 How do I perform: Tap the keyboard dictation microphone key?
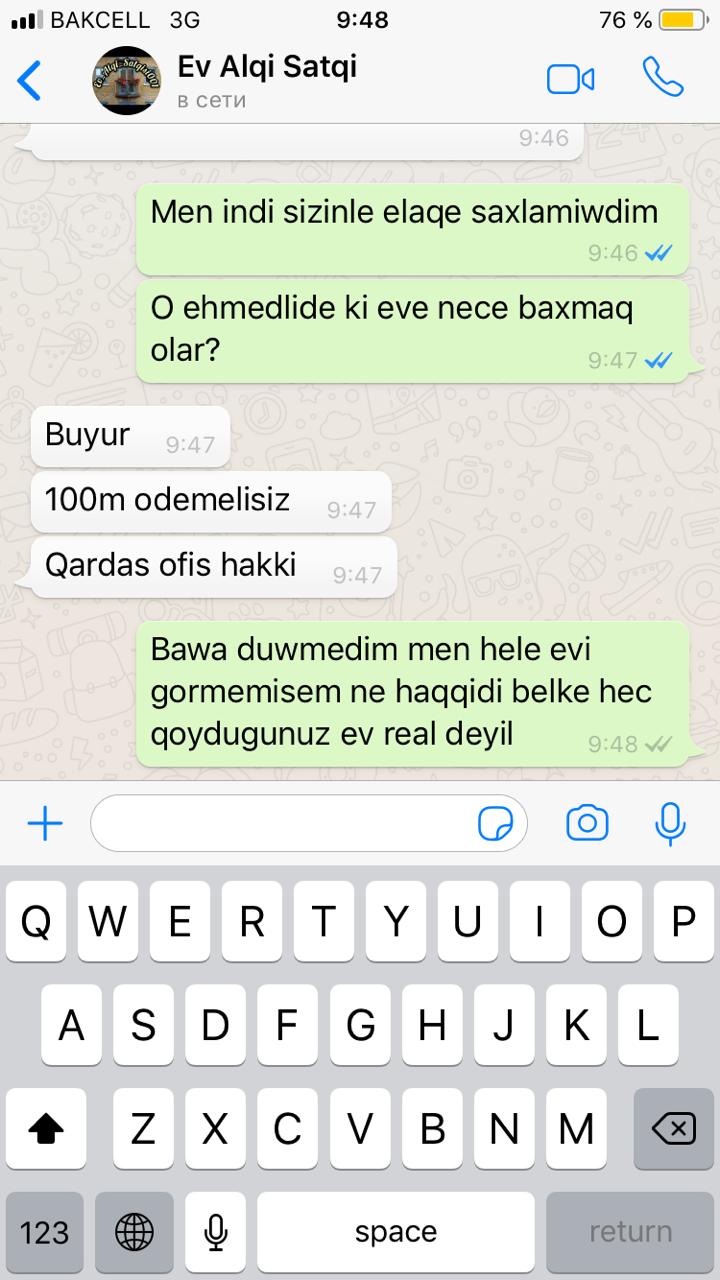[x=215, y=1232]
